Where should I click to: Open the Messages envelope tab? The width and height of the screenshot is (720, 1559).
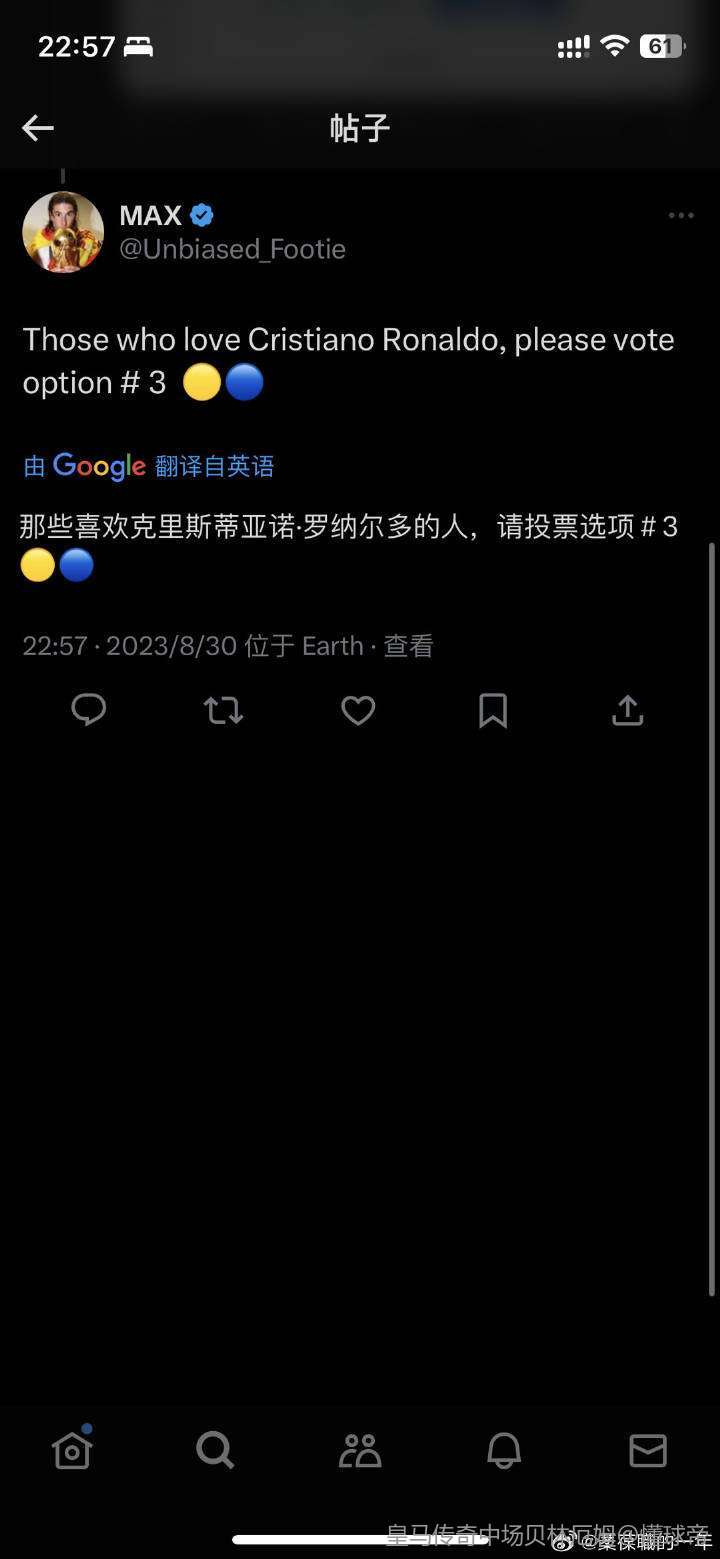point(648,1449)
